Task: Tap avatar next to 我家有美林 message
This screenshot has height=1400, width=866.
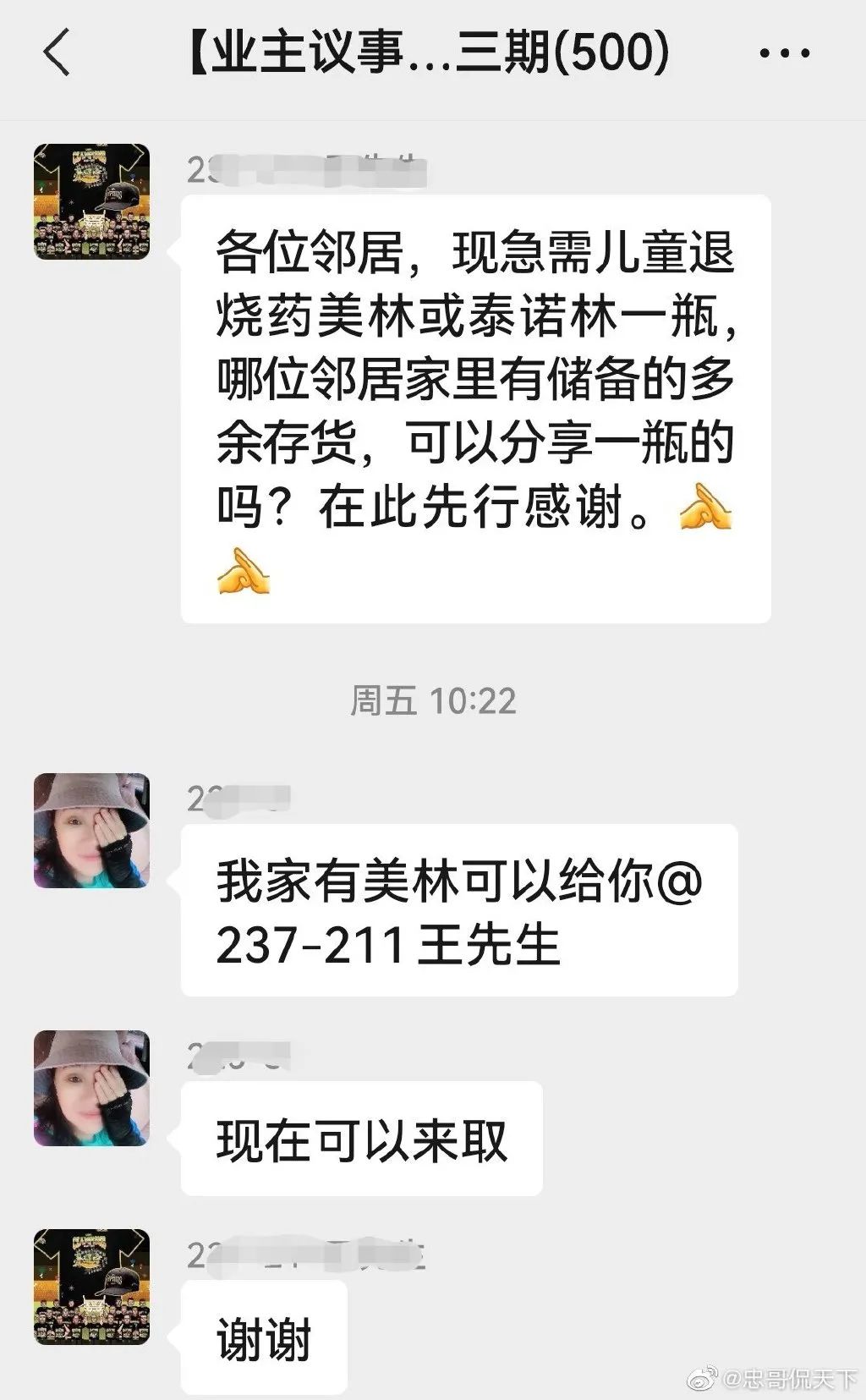Action: [x=91, y=831]
